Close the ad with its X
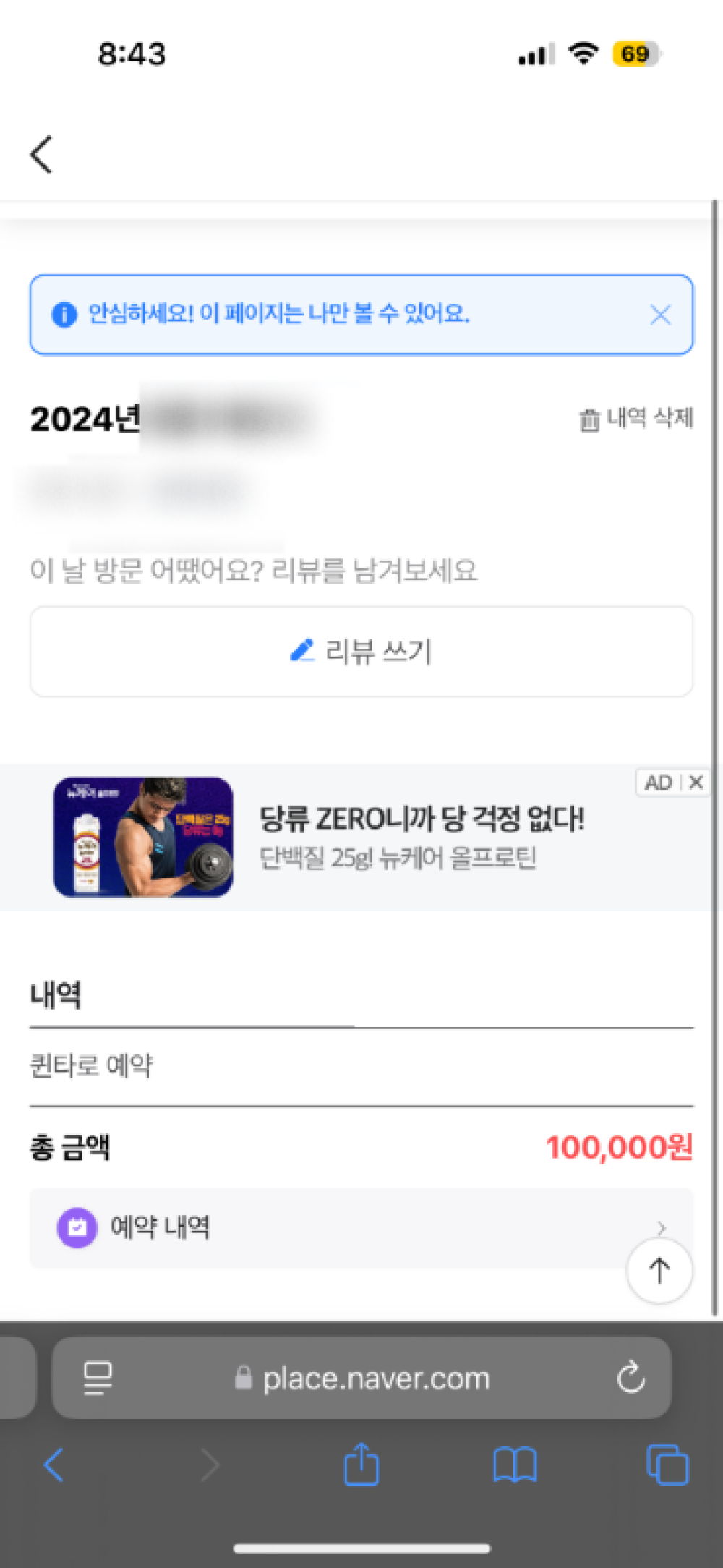 tap(696, 783)
